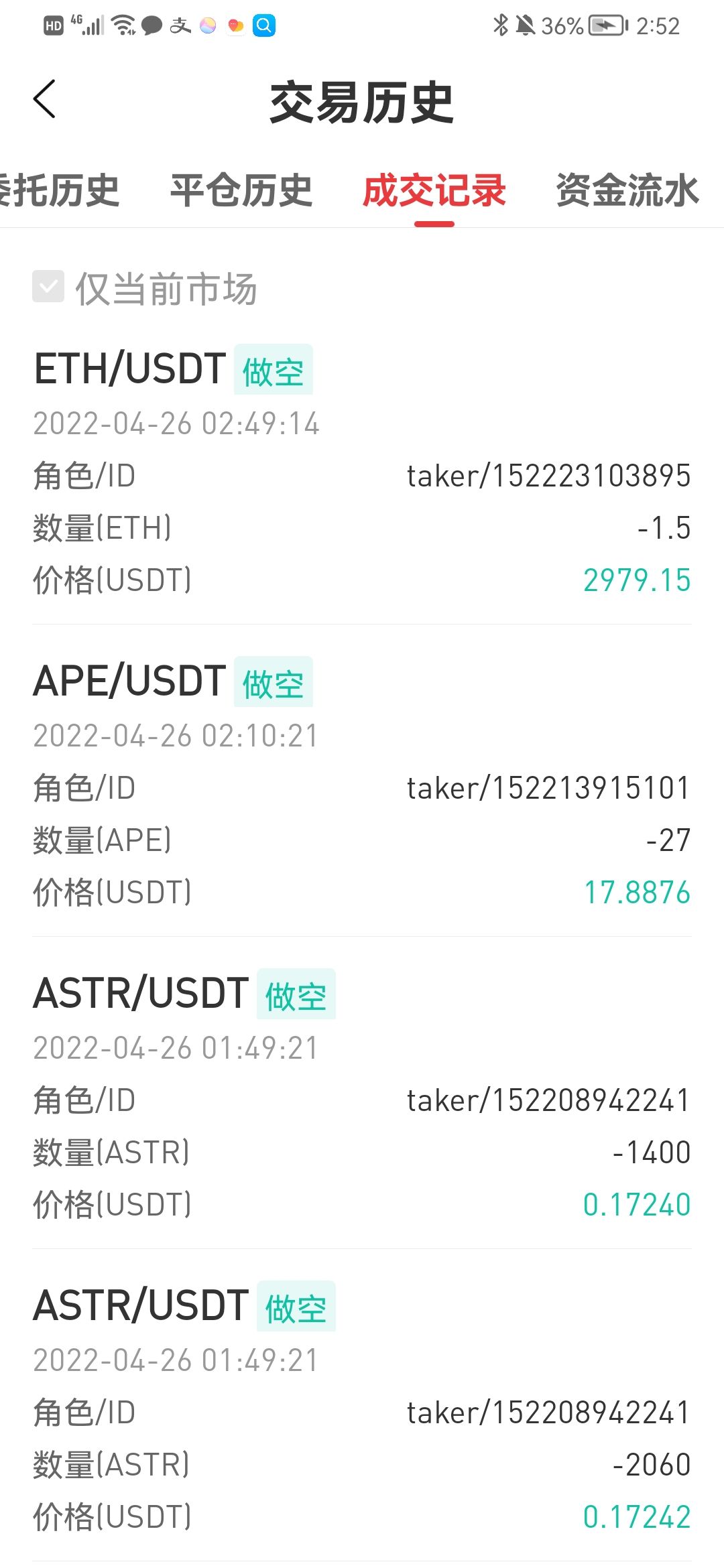Image resolution: width=724 pixels, height=1568 pixels.
Task: Open the 资金流水 tab
Action: tap(627, 190)
